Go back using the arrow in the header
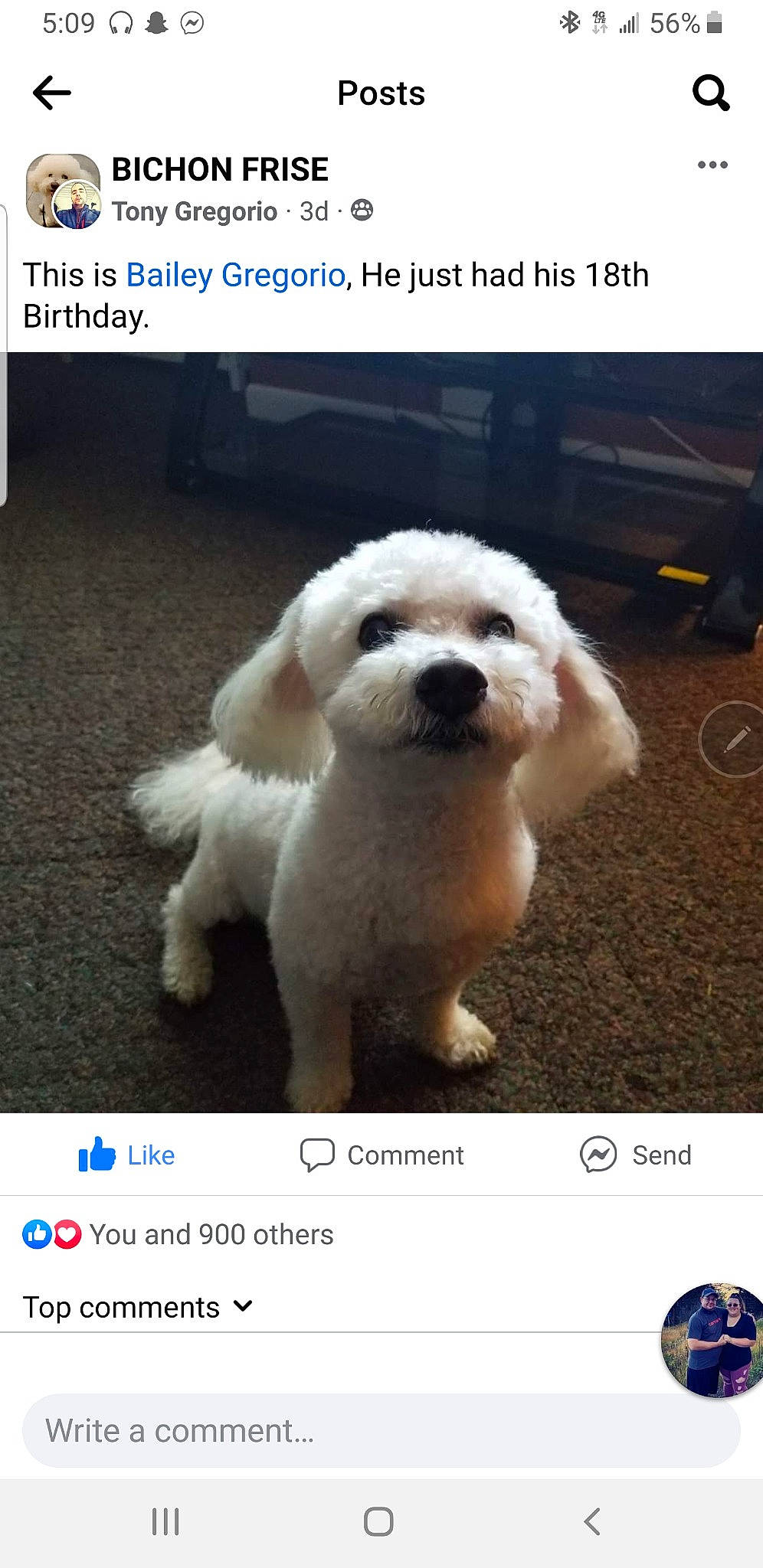The width and height of the screenshot is (763, 1568). point(49,92)
